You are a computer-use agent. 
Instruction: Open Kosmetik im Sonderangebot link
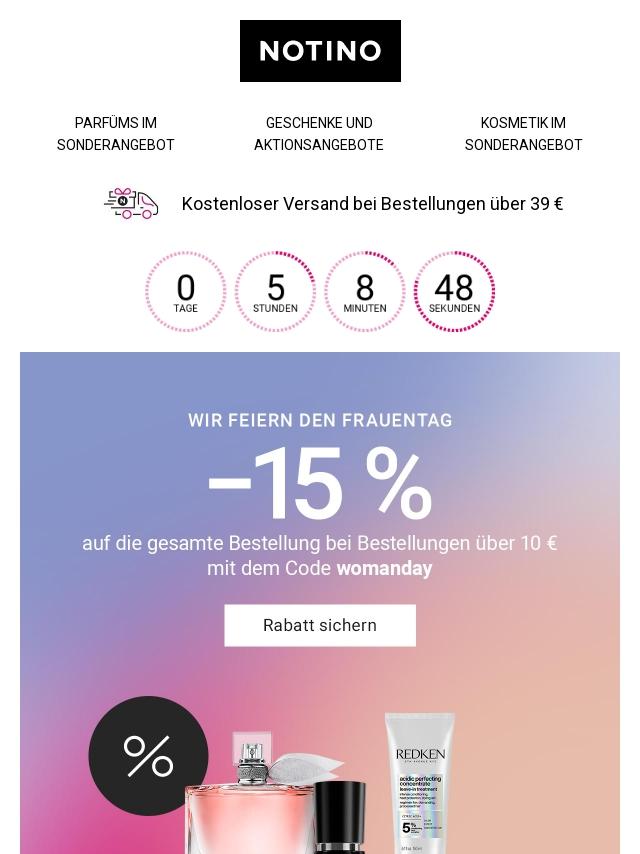click(523, 134)
